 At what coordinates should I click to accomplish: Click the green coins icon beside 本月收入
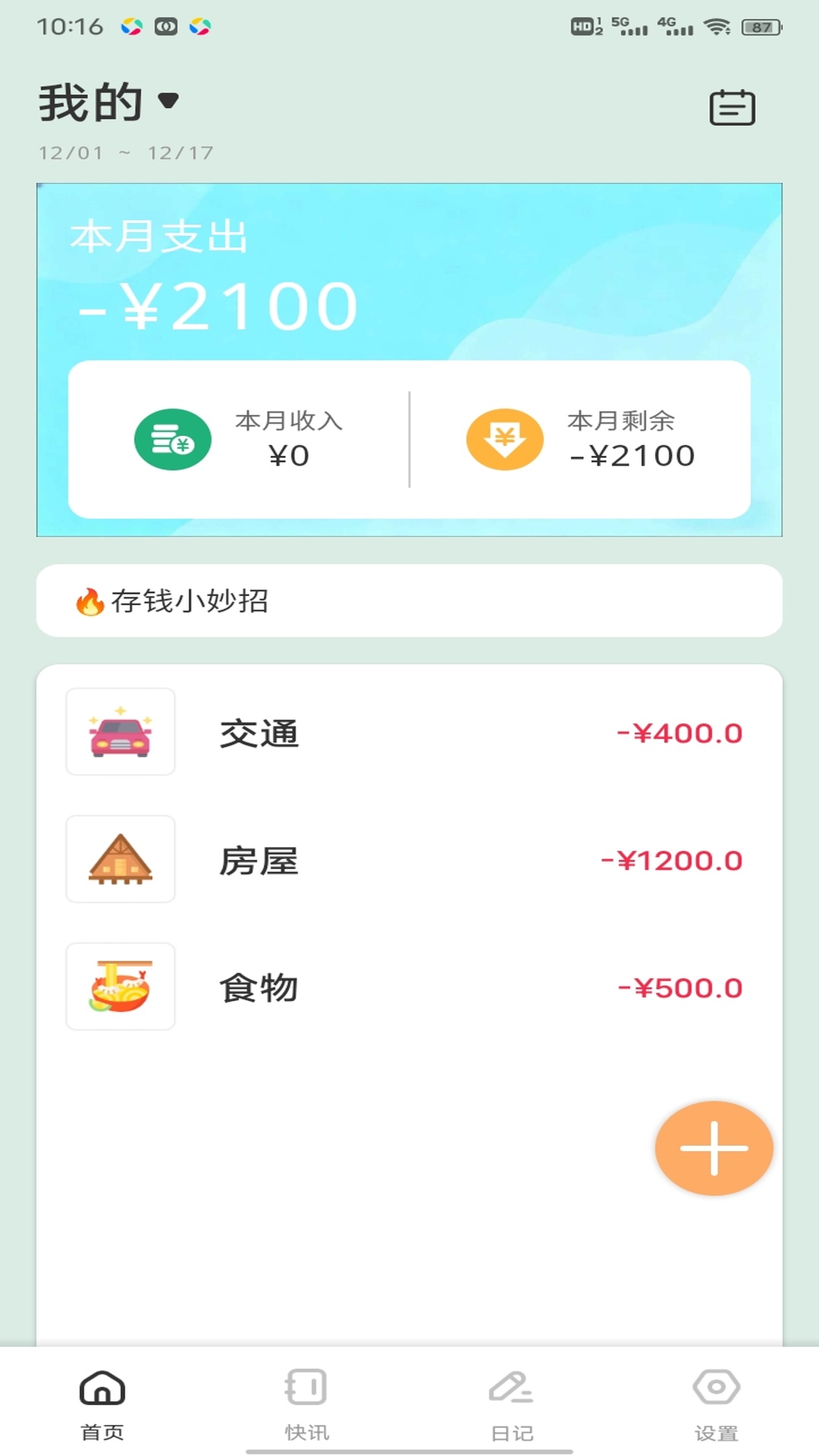pos(173,440)
